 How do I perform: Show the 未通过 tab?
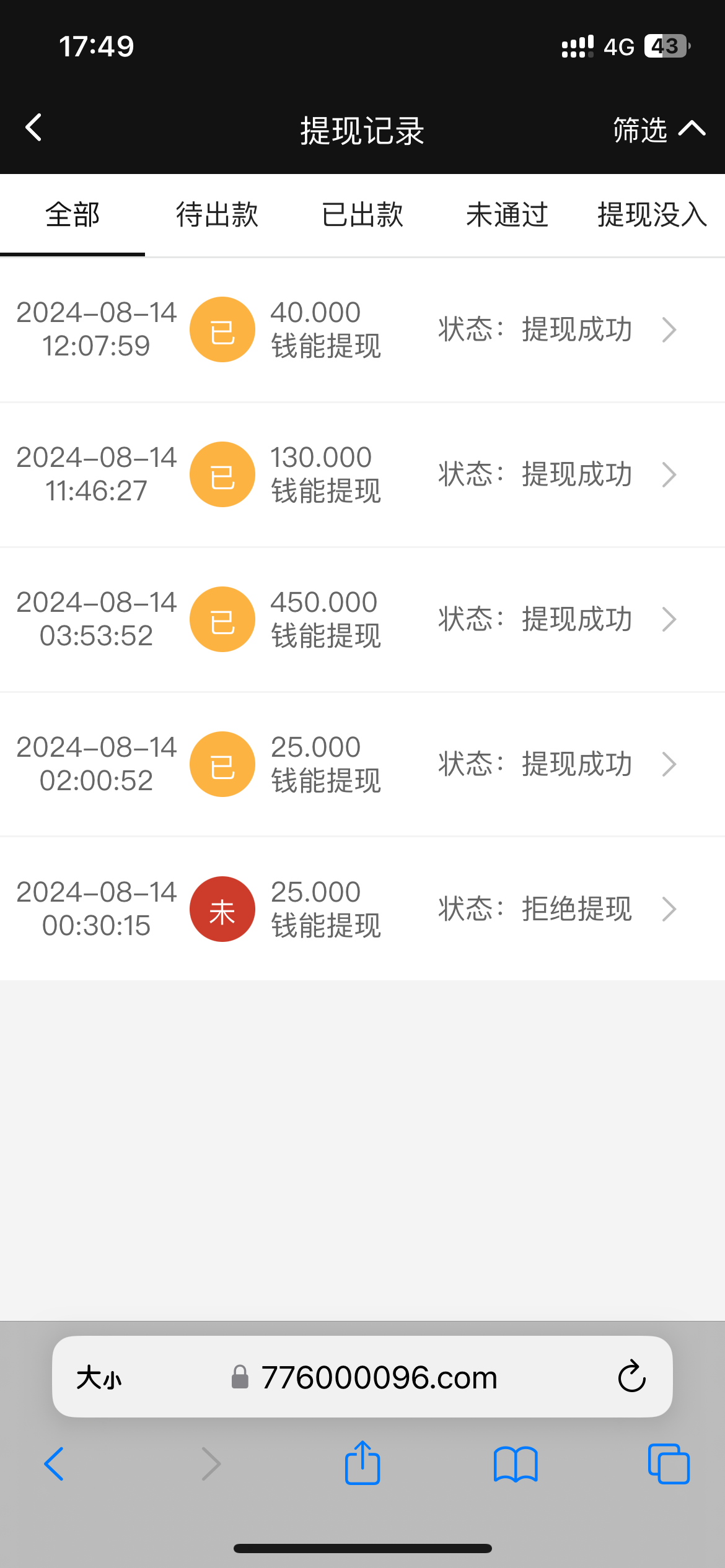point(507,216)
